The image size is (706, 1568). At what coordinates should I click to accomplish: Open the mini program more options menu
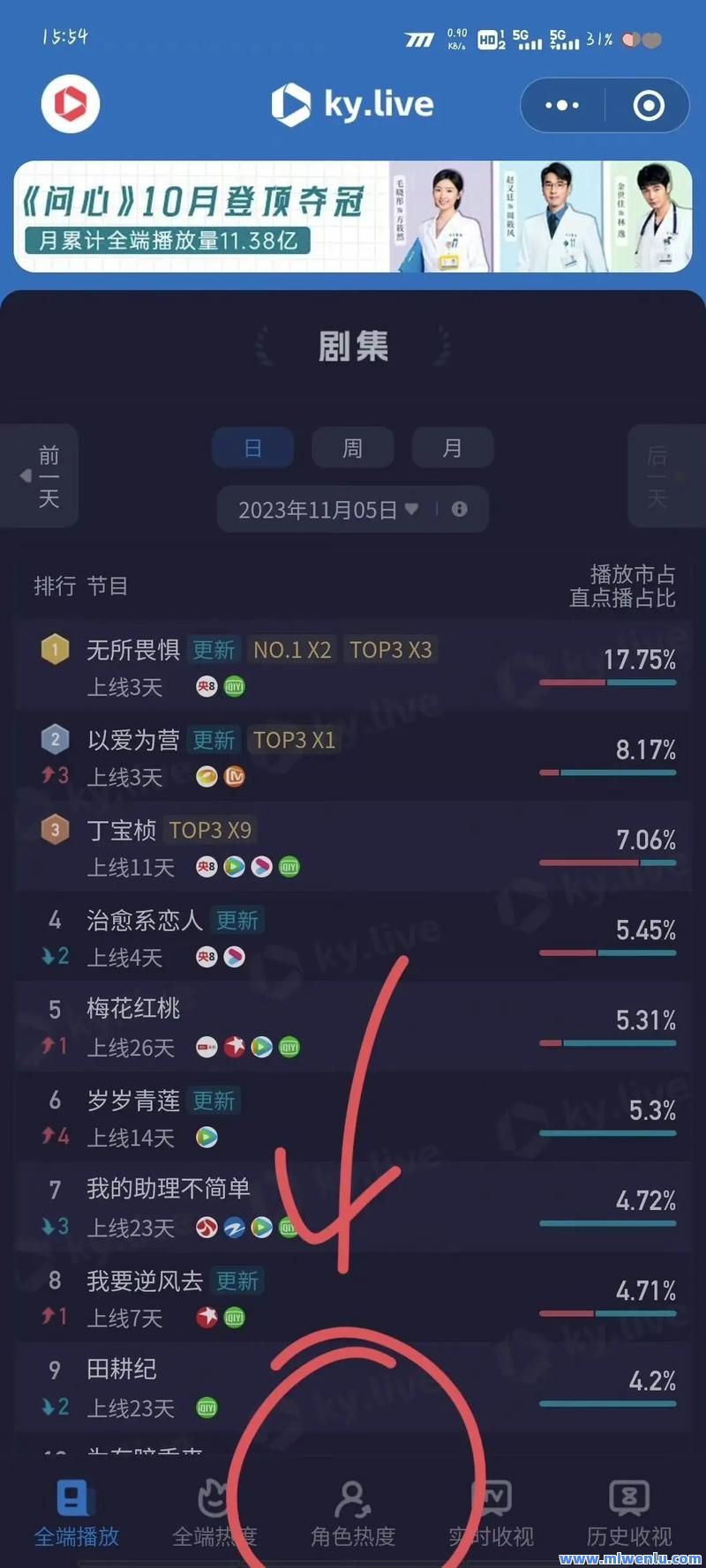coord(562,106)
